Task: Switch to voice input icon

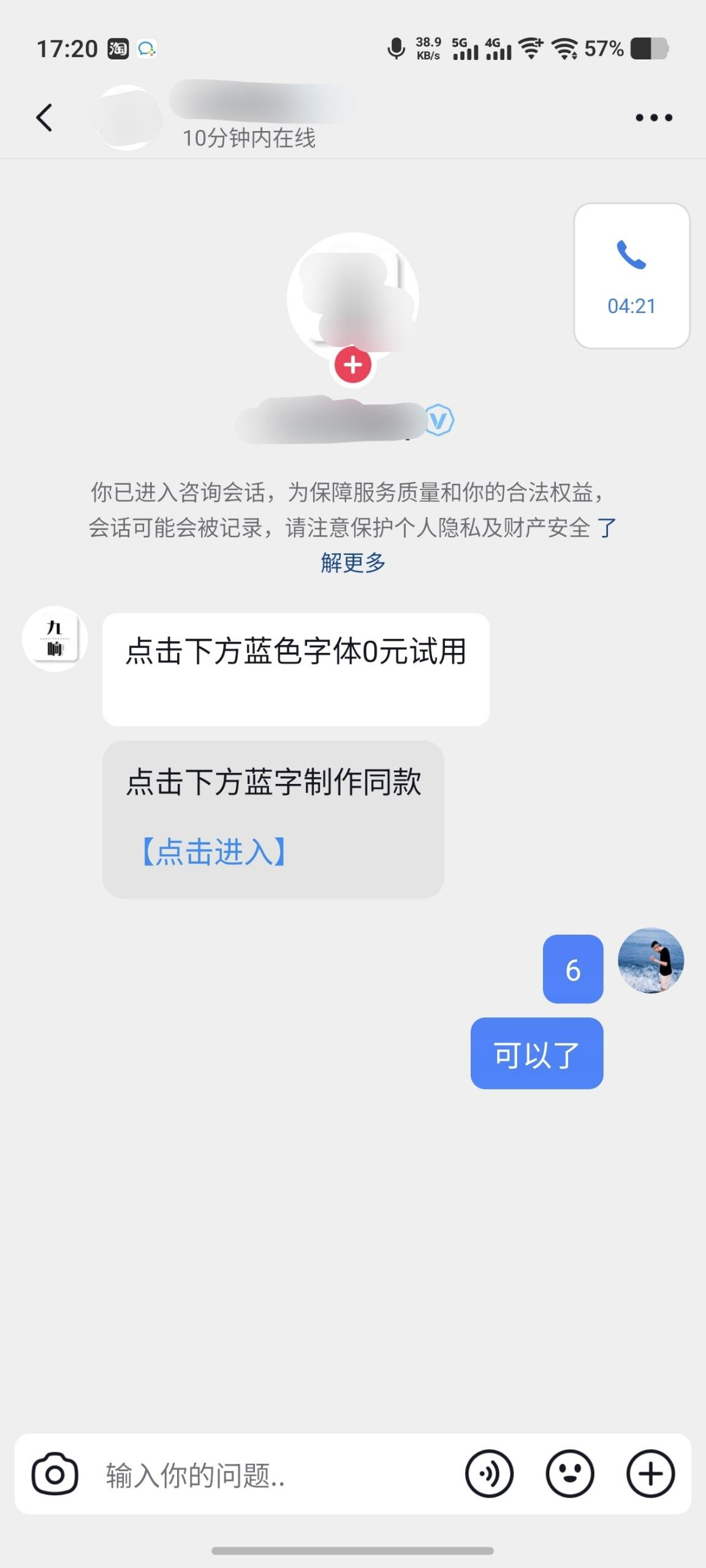Action: (x=489, y=1474)
